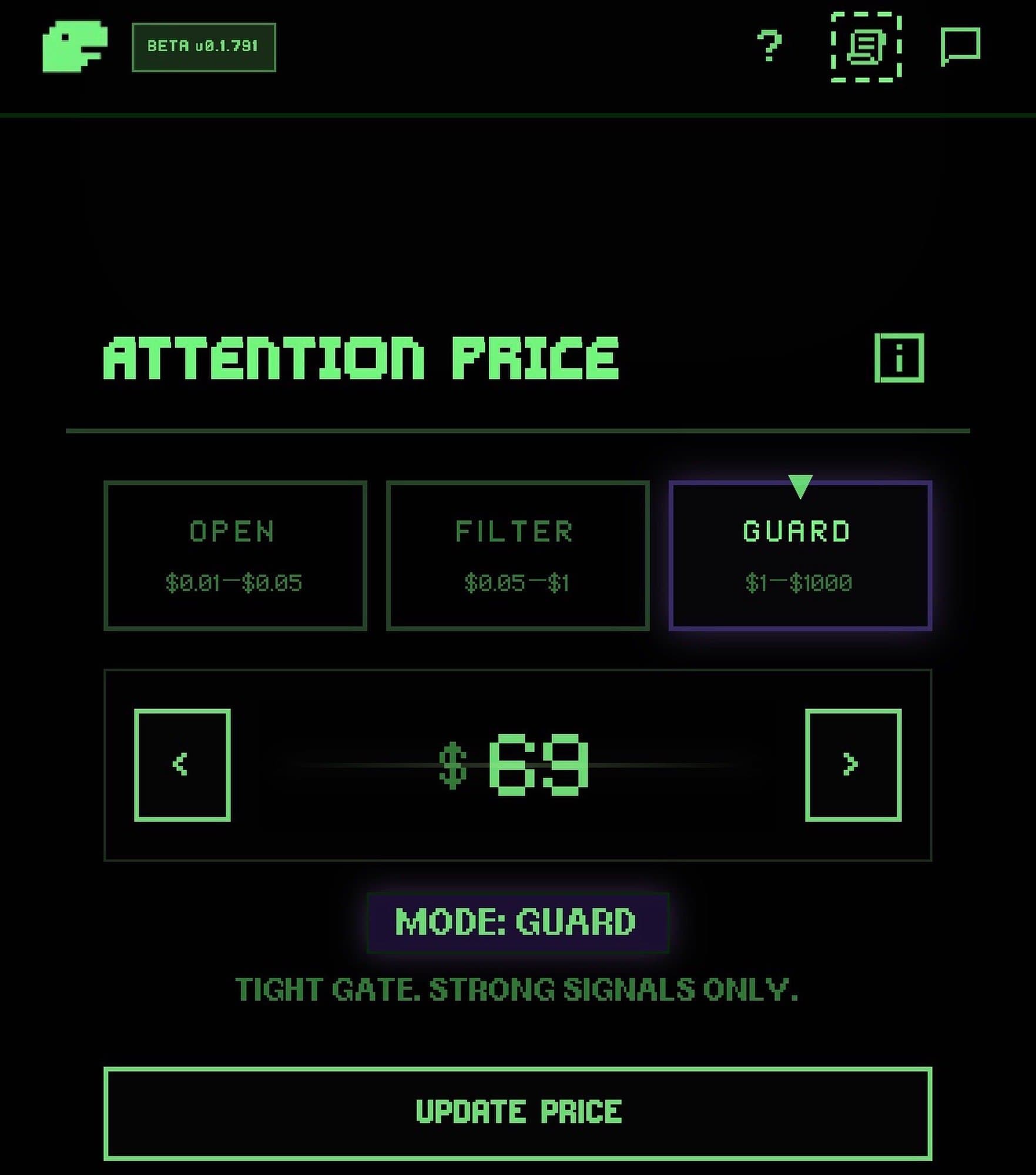Screen dimensions: 1036x1175
Task: Select the GUARD price mode
Action: tap(800, 556)
